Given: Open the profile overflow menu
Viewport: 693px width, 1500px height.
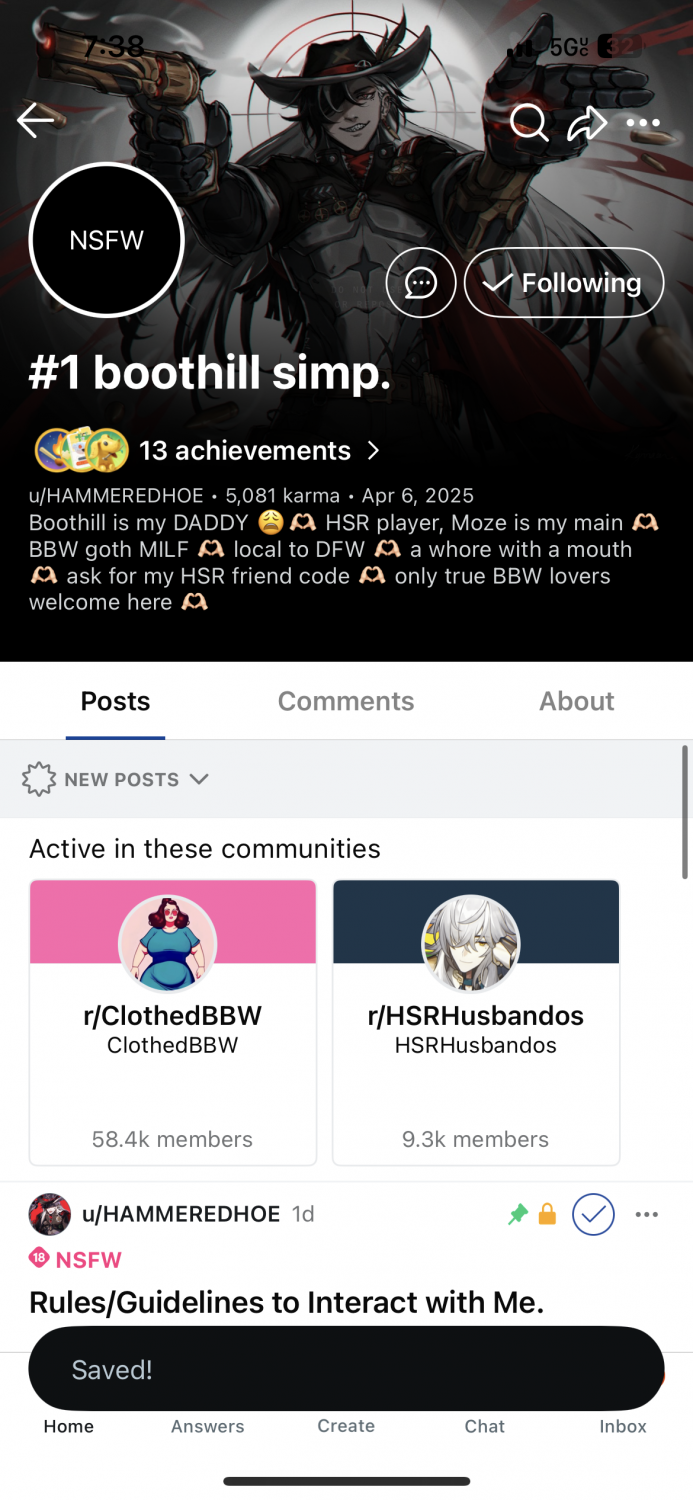Looking at the screenshot, I should (x=643, y=123).
